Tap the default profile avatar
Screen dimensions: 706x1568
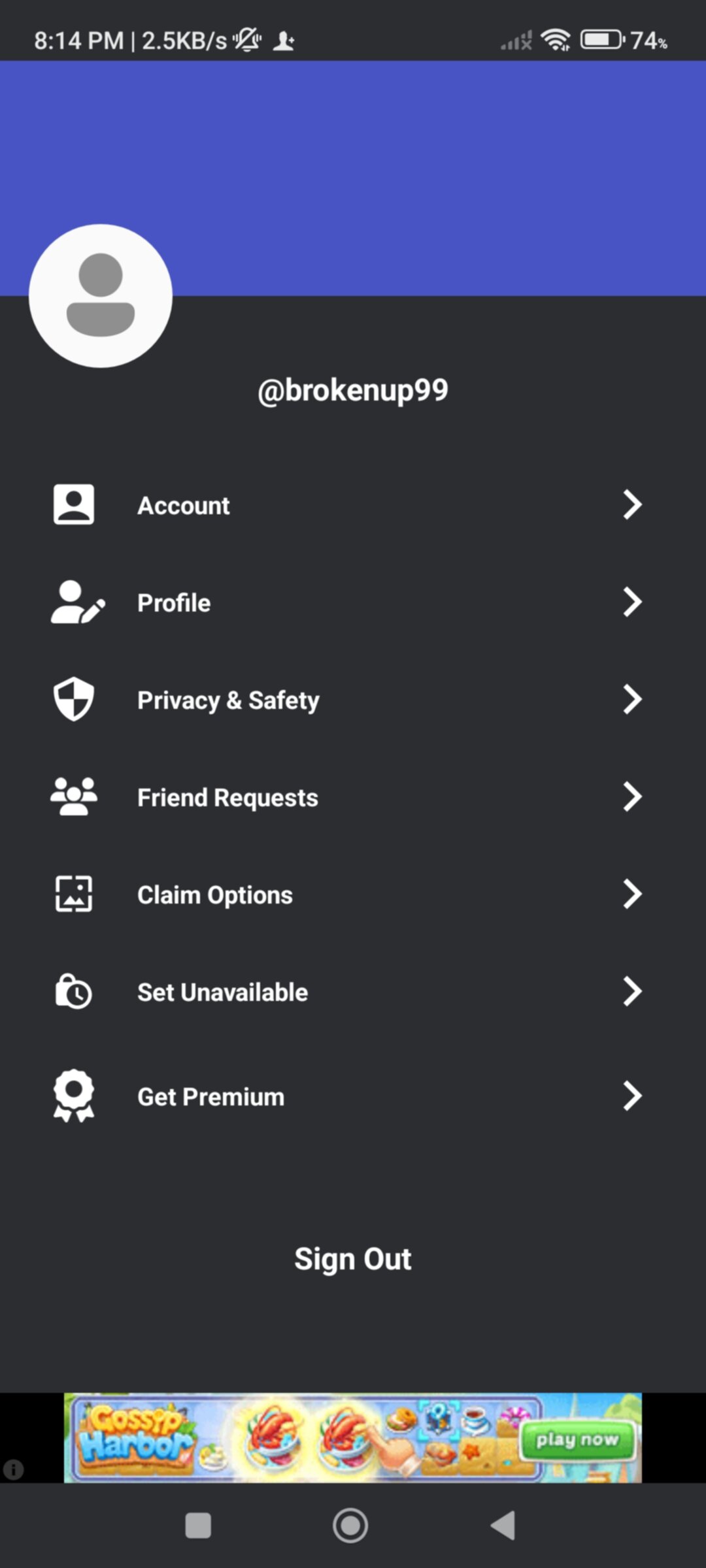click(101, 296)
